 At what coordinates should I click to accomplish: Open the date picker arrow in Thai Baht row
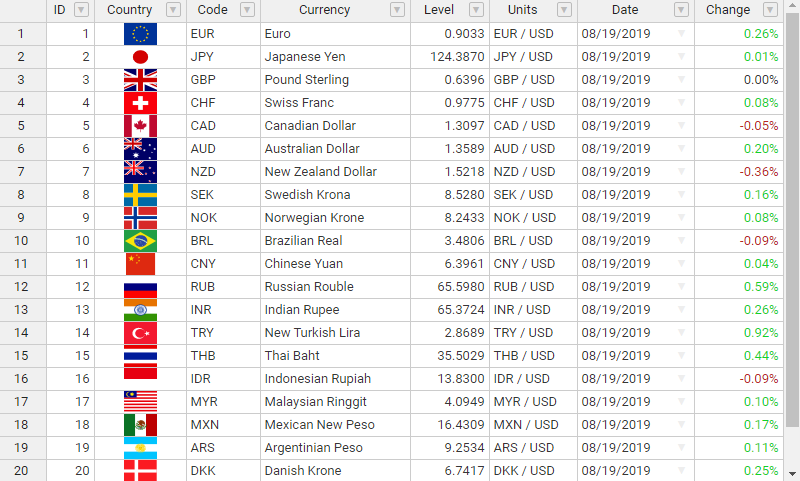682,356
